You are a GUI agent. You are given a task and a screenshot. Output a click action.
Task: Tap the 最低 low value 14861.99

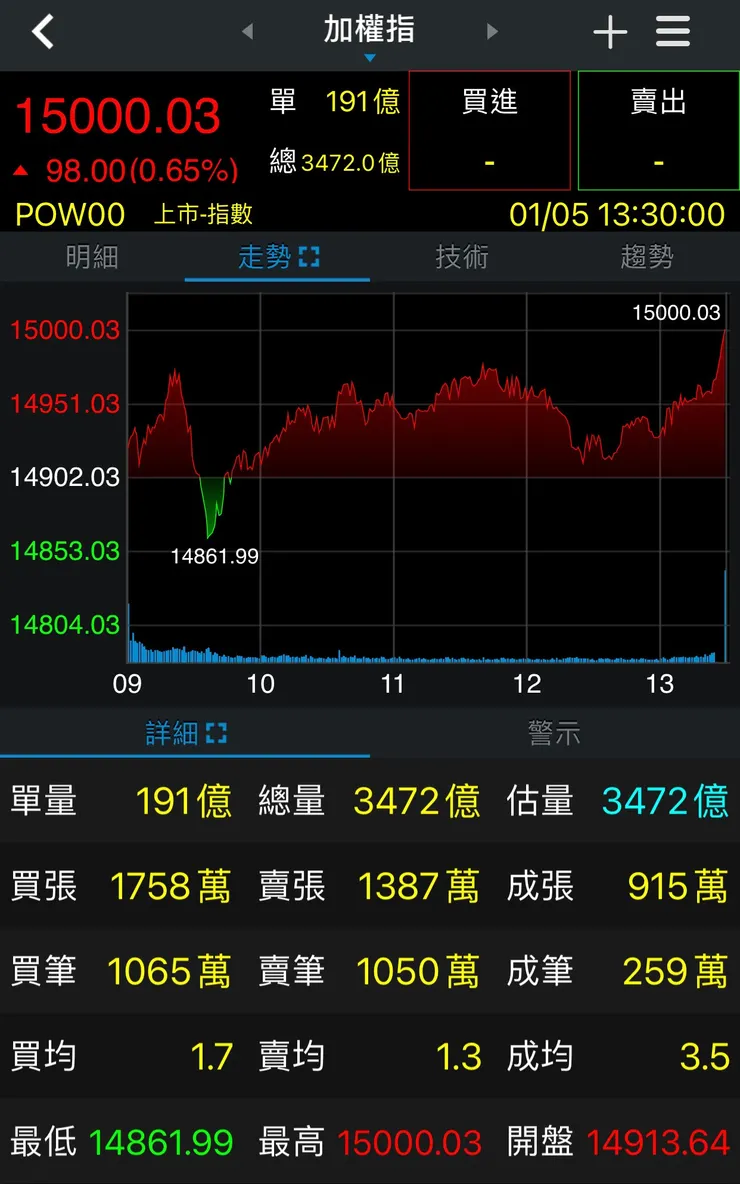tap(163, 1141)
